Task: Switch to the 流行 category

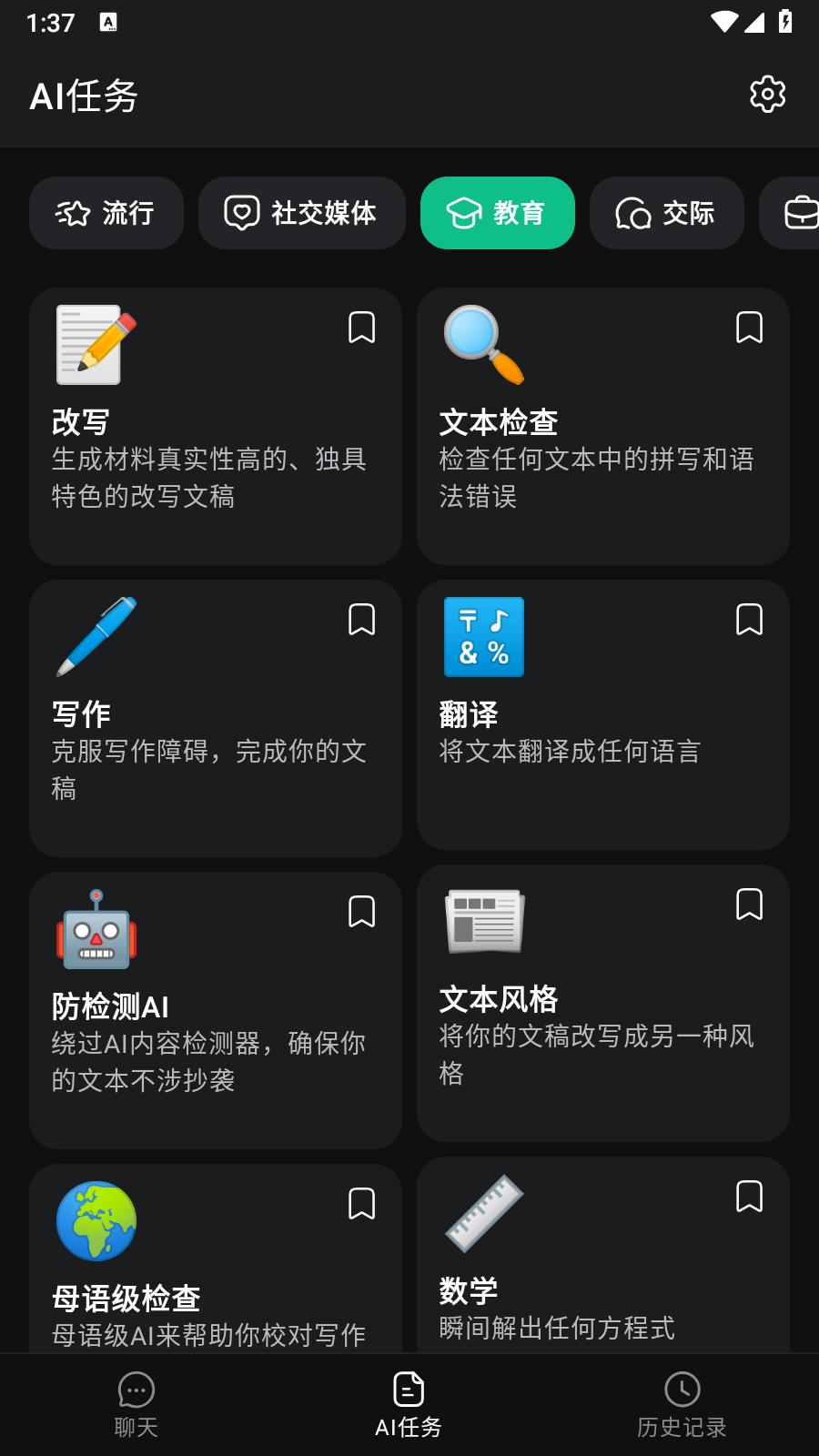Action: (x=106, y=213)
